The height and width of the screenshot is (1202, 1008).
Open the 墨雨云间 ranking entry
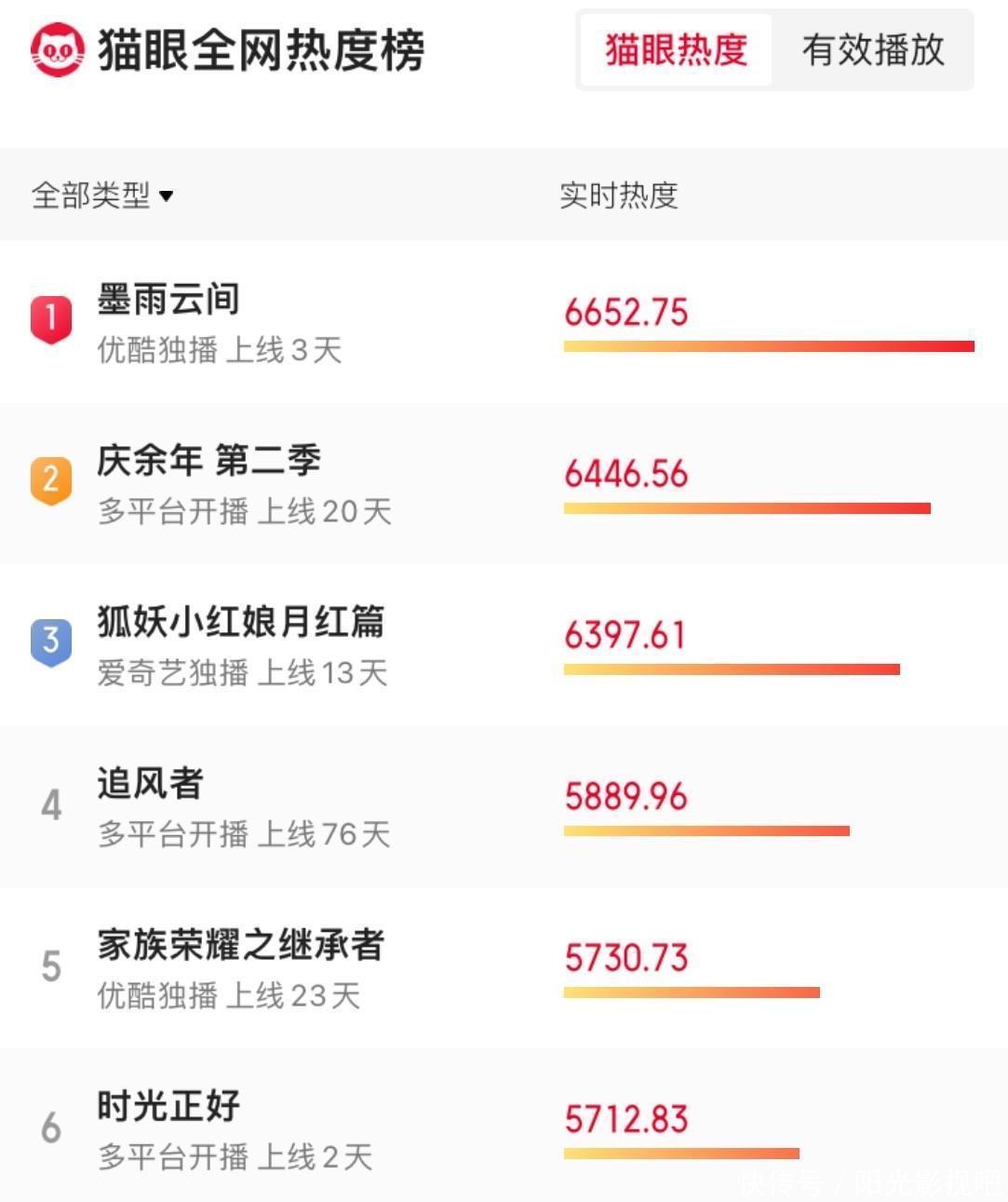tap(168, 300)
